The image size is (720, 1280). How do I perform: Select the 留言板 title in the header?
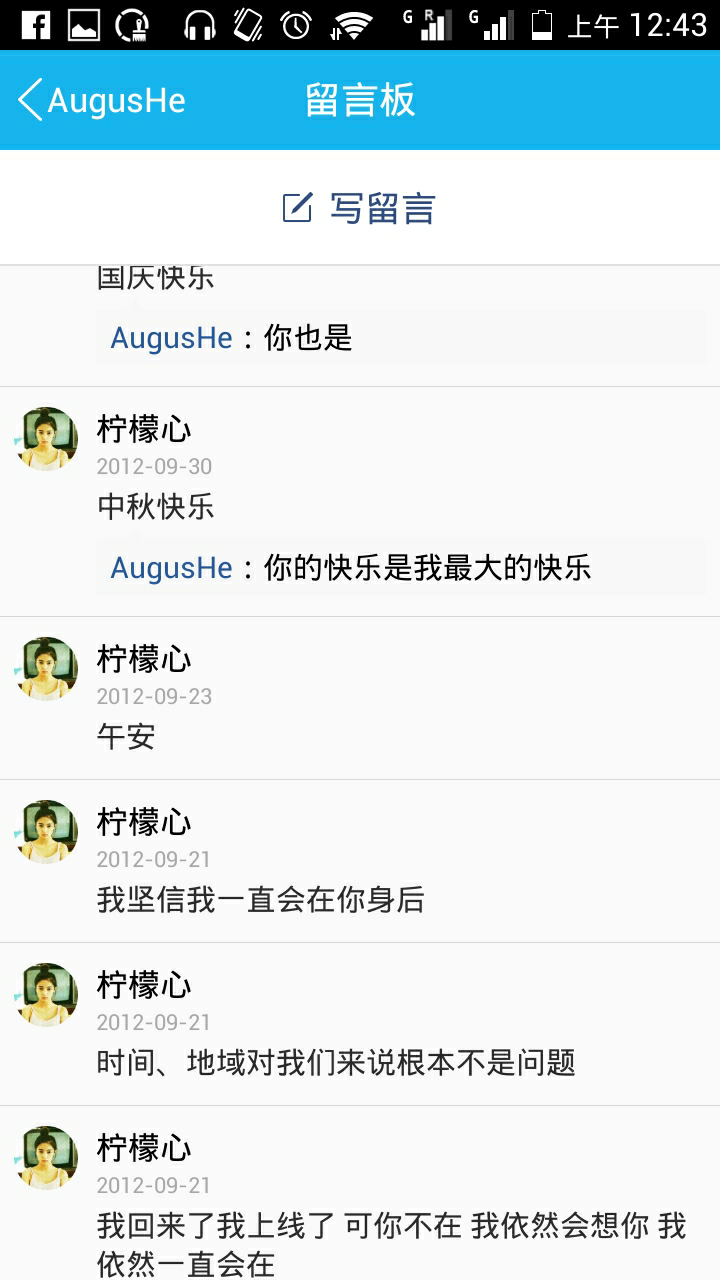point(360,100)
